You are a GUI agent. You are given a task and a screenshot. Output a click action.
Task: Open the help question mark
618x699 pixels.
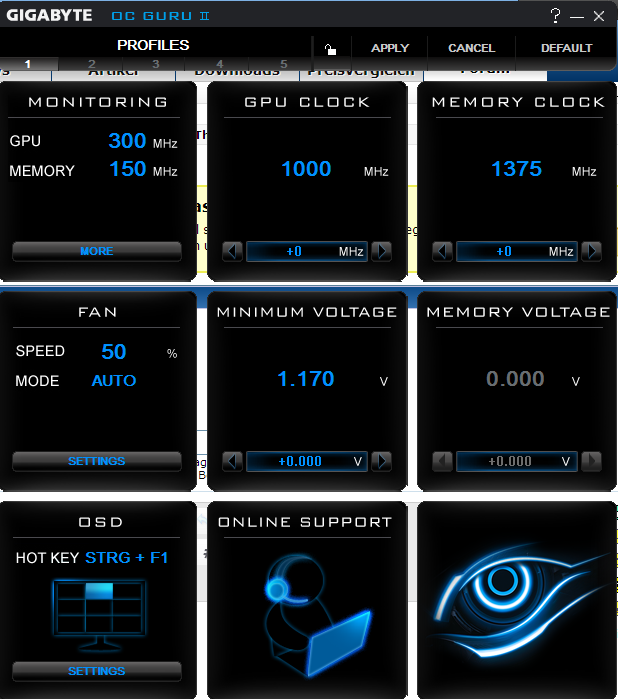tap(555, 16)
